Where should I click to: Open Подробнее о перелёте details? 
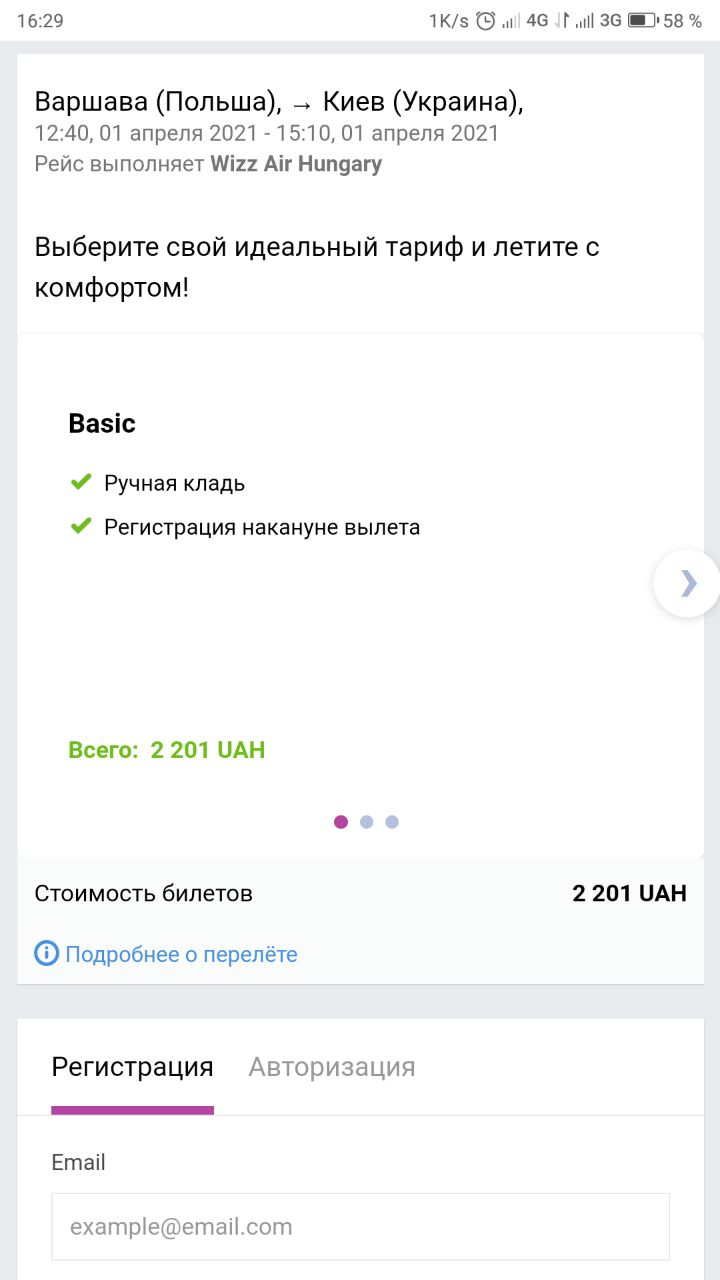pos(180,954)
